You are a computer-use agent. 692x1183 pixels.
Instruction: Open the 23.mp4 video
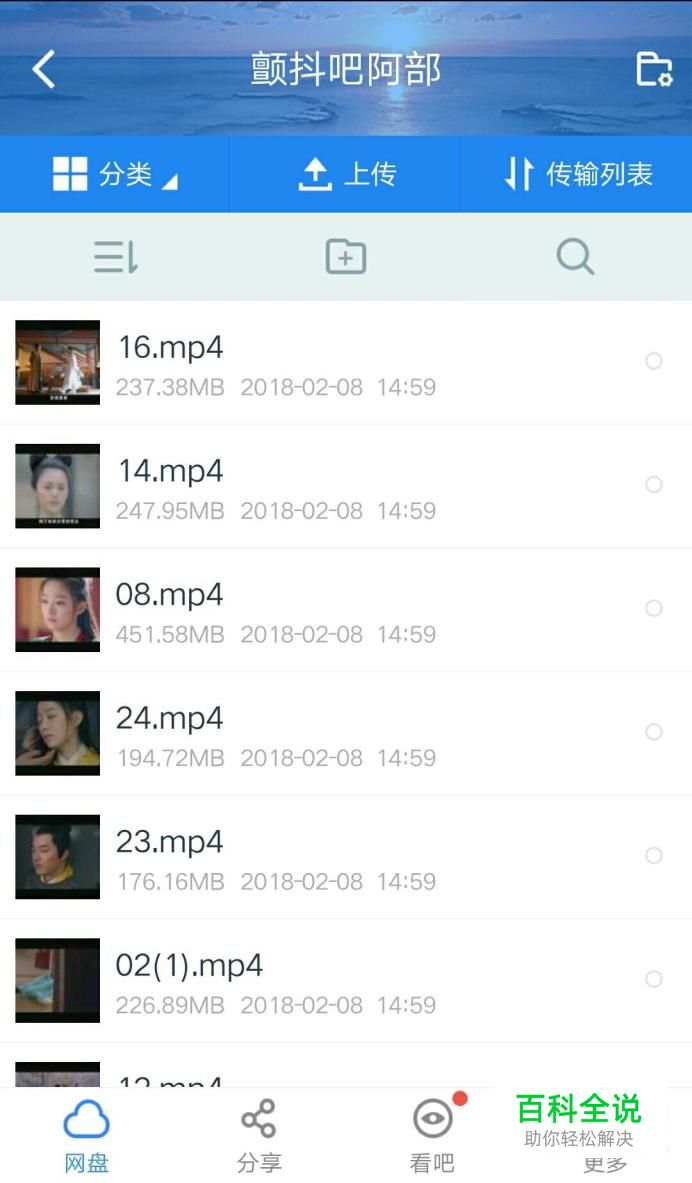pos(346,857)
